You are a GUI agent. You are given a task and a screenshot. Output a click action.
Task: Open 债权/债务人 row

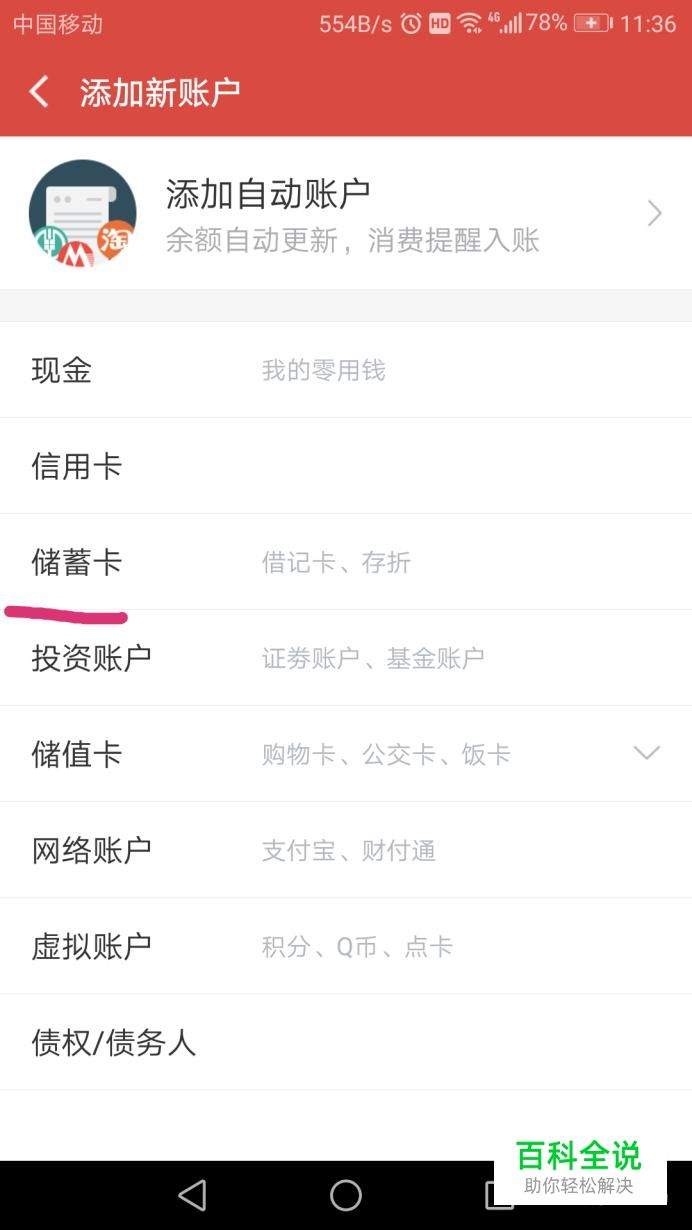346,1042
